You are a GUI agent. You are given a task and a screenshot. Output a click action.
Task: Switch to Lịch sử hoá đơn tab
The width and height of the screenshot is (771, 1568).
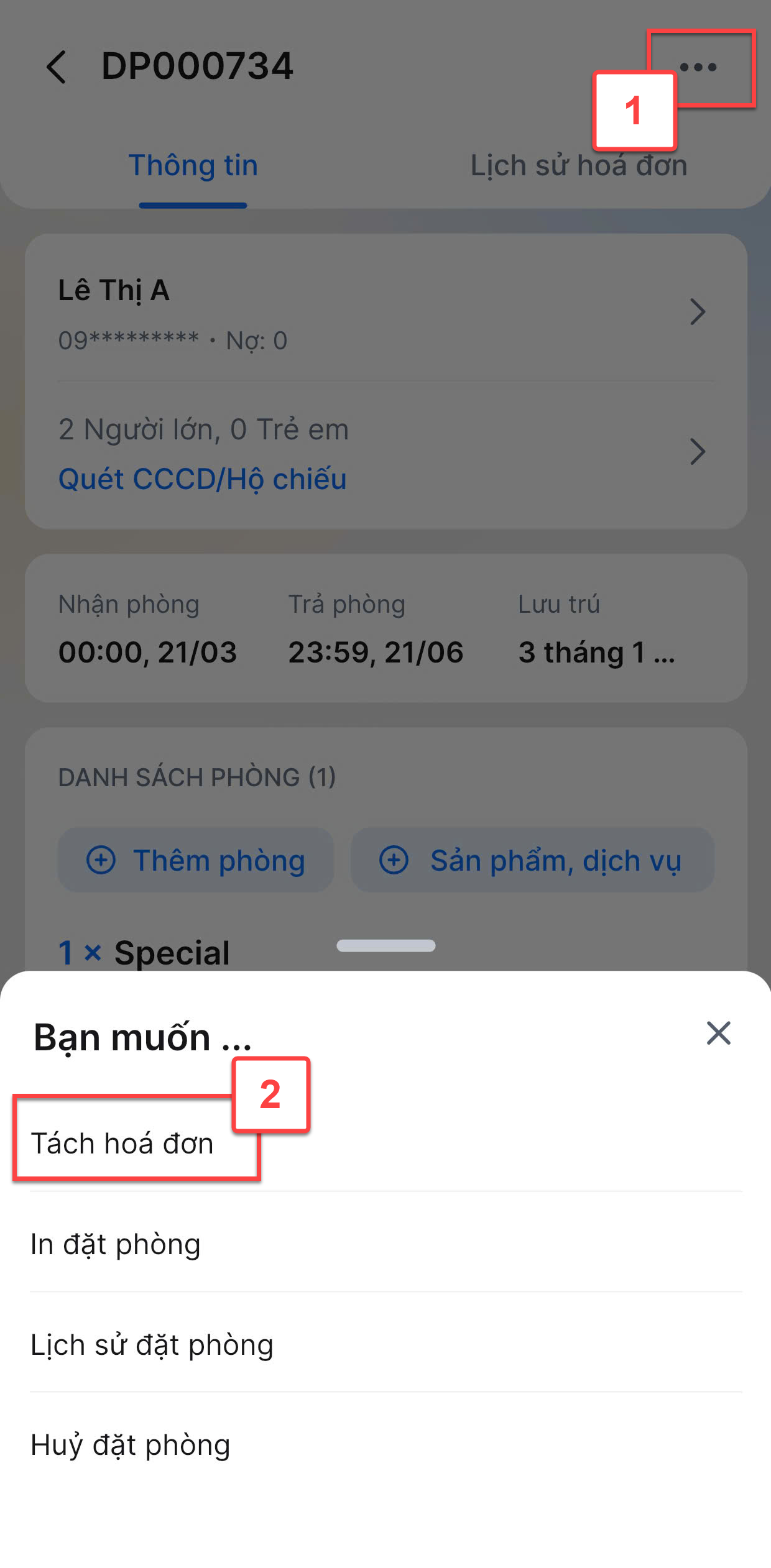click(578, 165)
